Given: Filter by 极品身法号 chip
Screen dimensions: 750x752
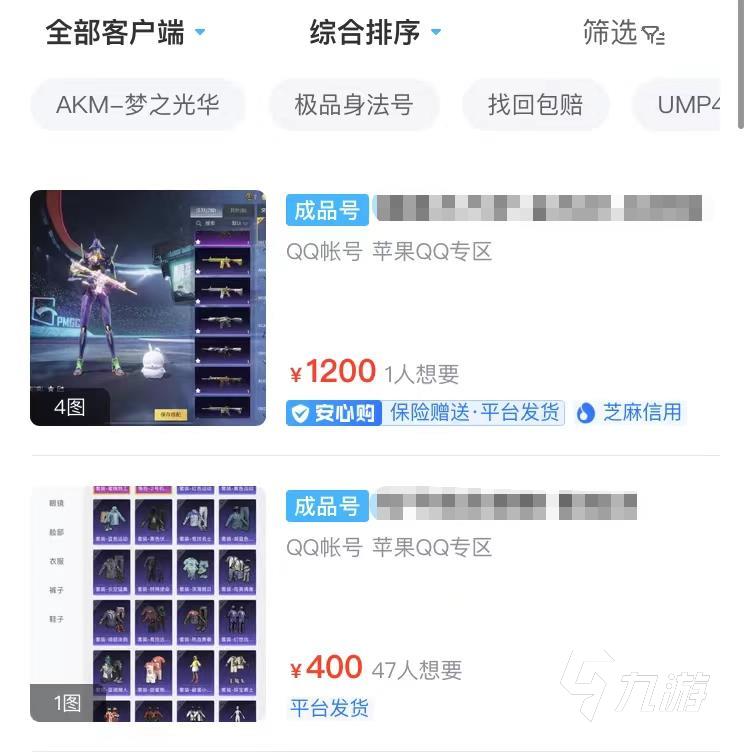Looking at the screenshot, I should coord(353,105).
